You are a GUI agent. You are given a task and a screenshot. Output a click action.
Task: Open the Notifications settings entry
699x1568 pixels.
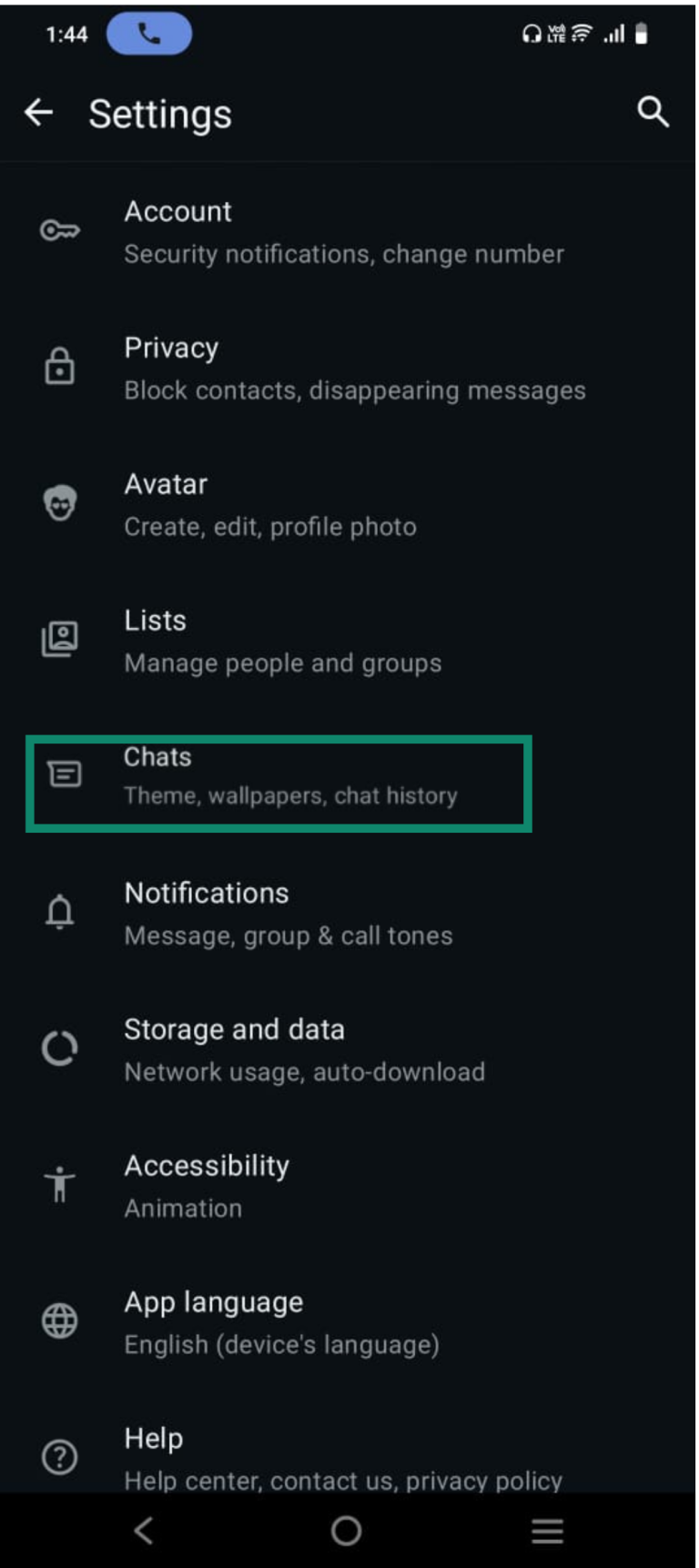(273, 912)
